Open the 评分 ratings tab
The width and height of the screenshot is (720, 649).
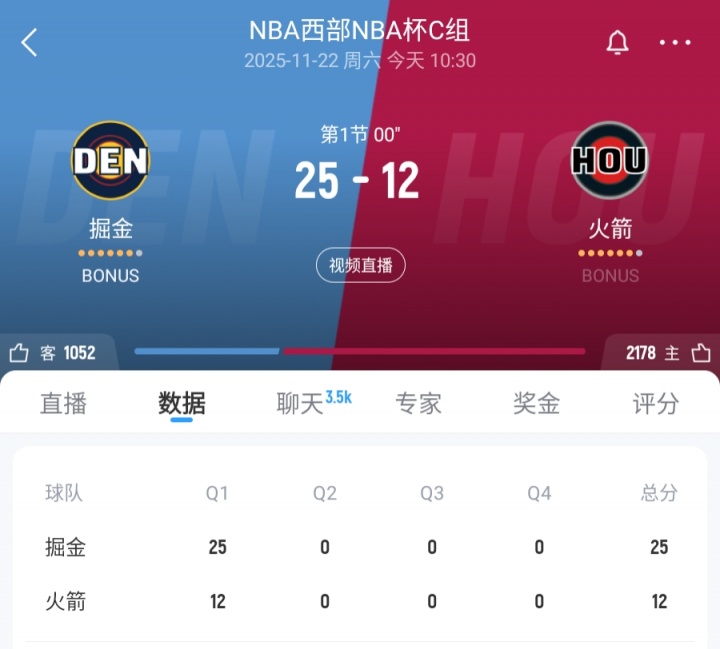click(x=655, y=403)
